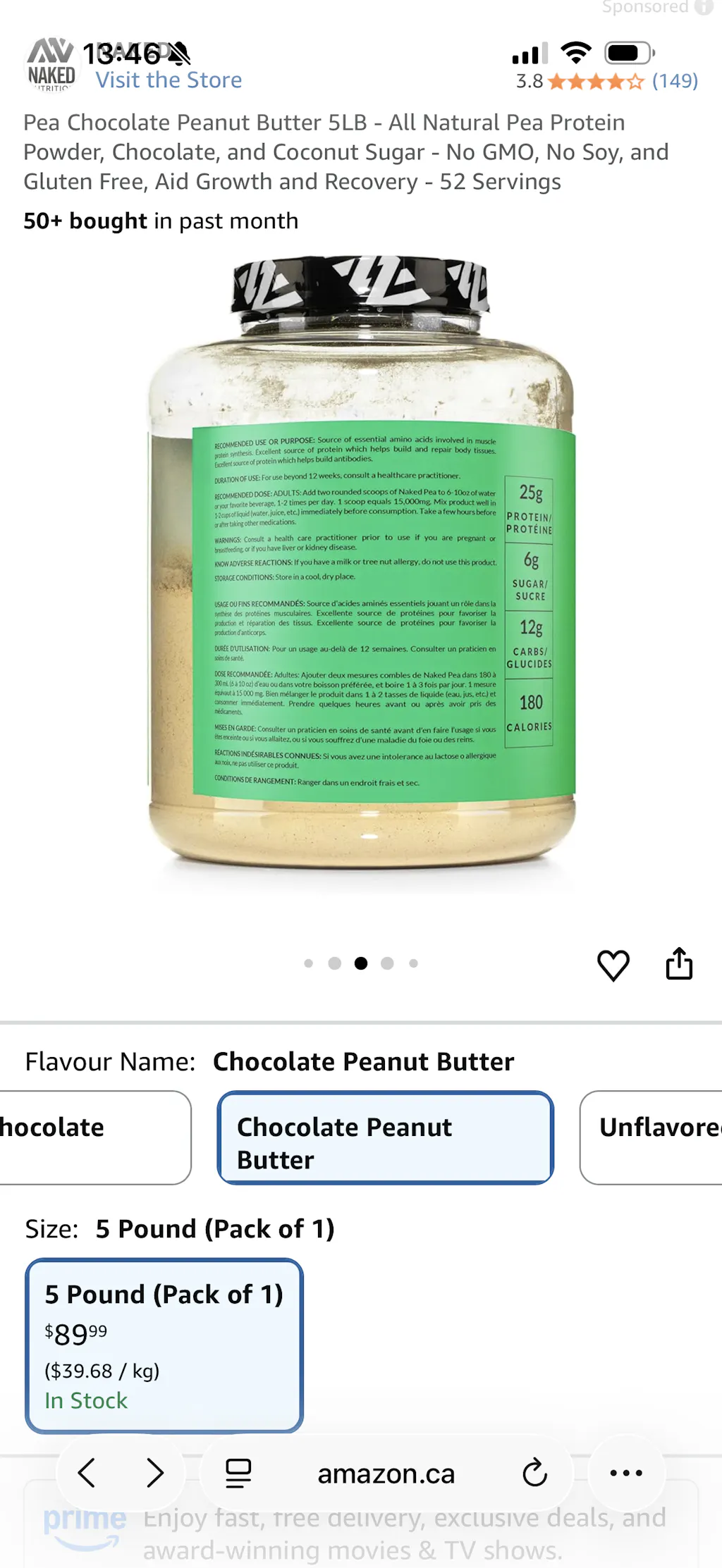Visit the Naked Nutrition store

click(x=169, y=80)
